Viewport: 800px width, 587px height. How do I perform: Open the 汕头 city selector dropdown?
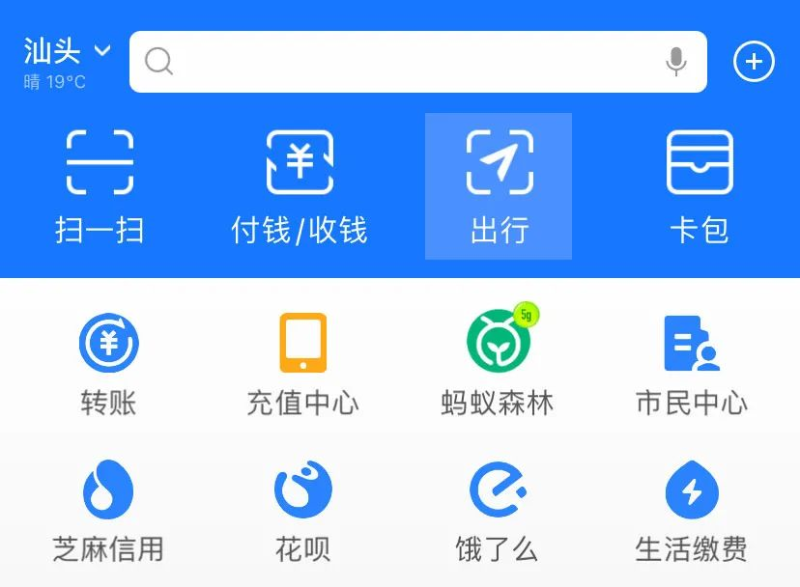coord(67,52)
